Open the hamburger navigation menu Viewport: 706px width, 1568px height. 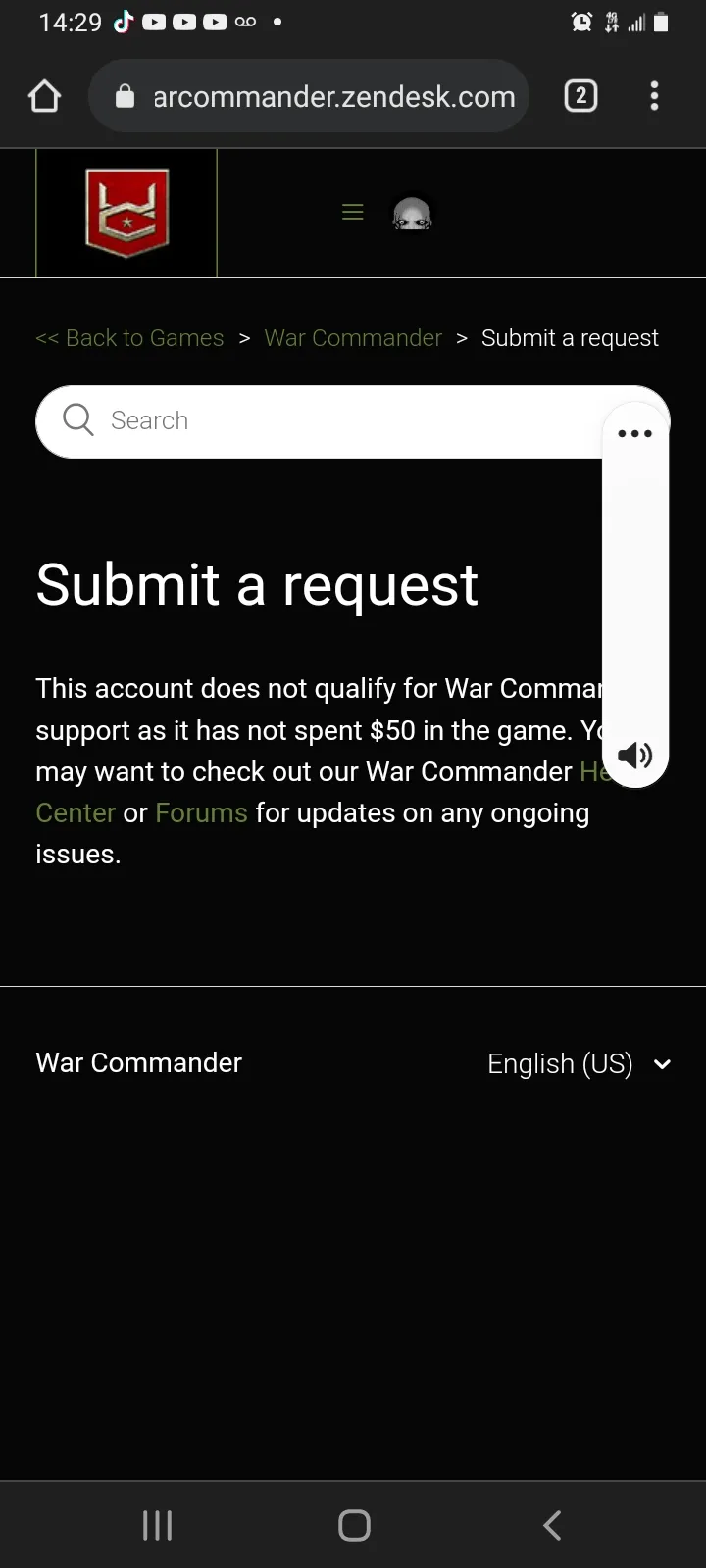point(353,212)
